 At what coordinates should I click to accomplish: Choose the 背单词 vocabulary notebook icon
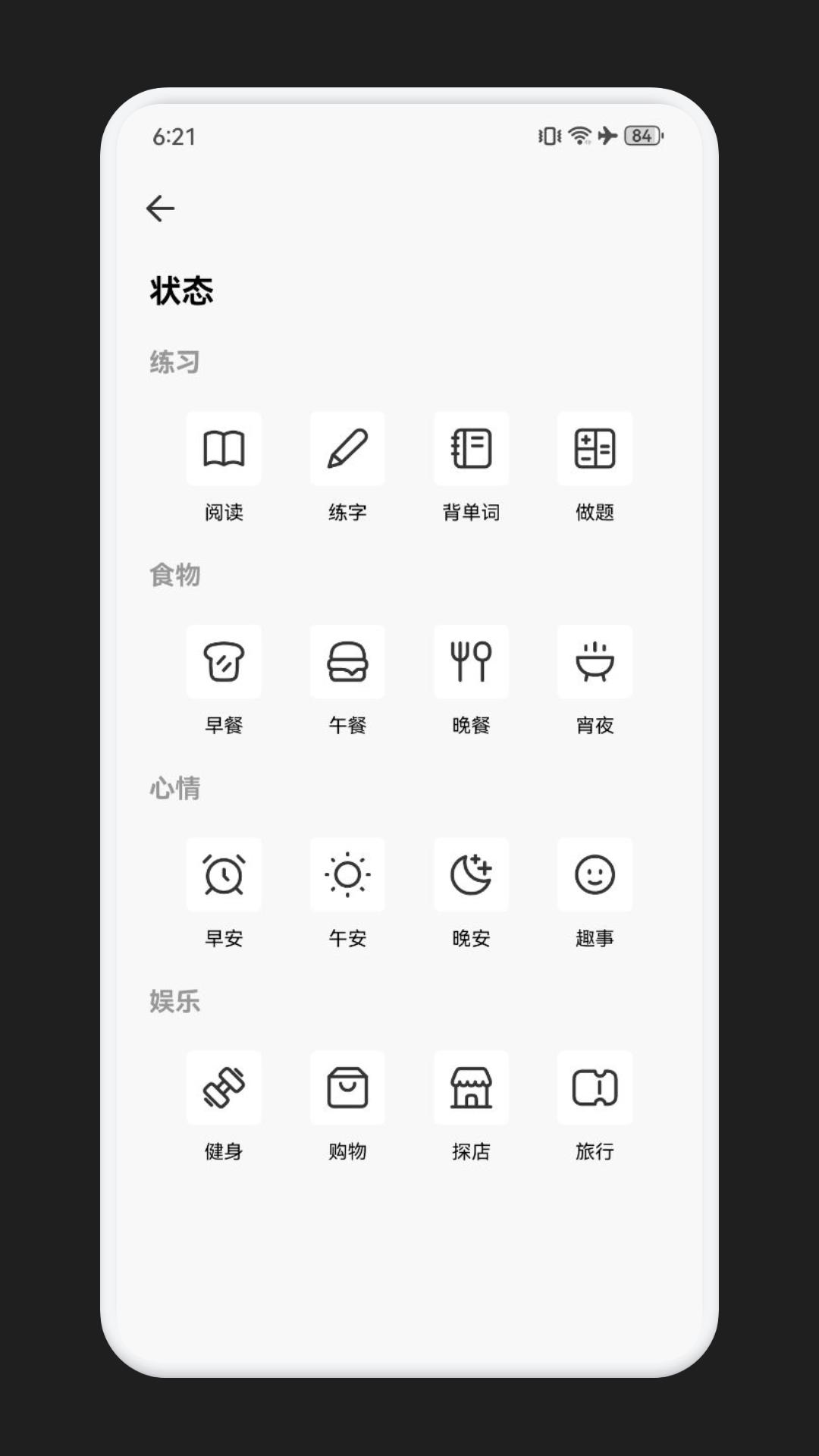coord(471,450)
